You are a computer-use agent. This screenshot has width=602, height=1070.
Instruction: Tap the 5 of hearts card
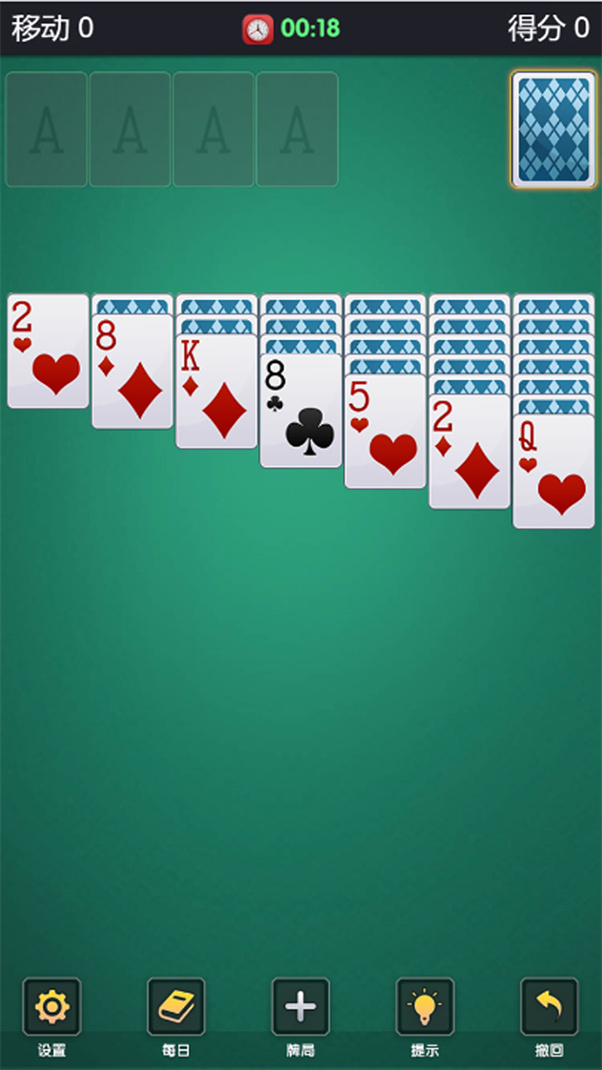click(385, 432)
